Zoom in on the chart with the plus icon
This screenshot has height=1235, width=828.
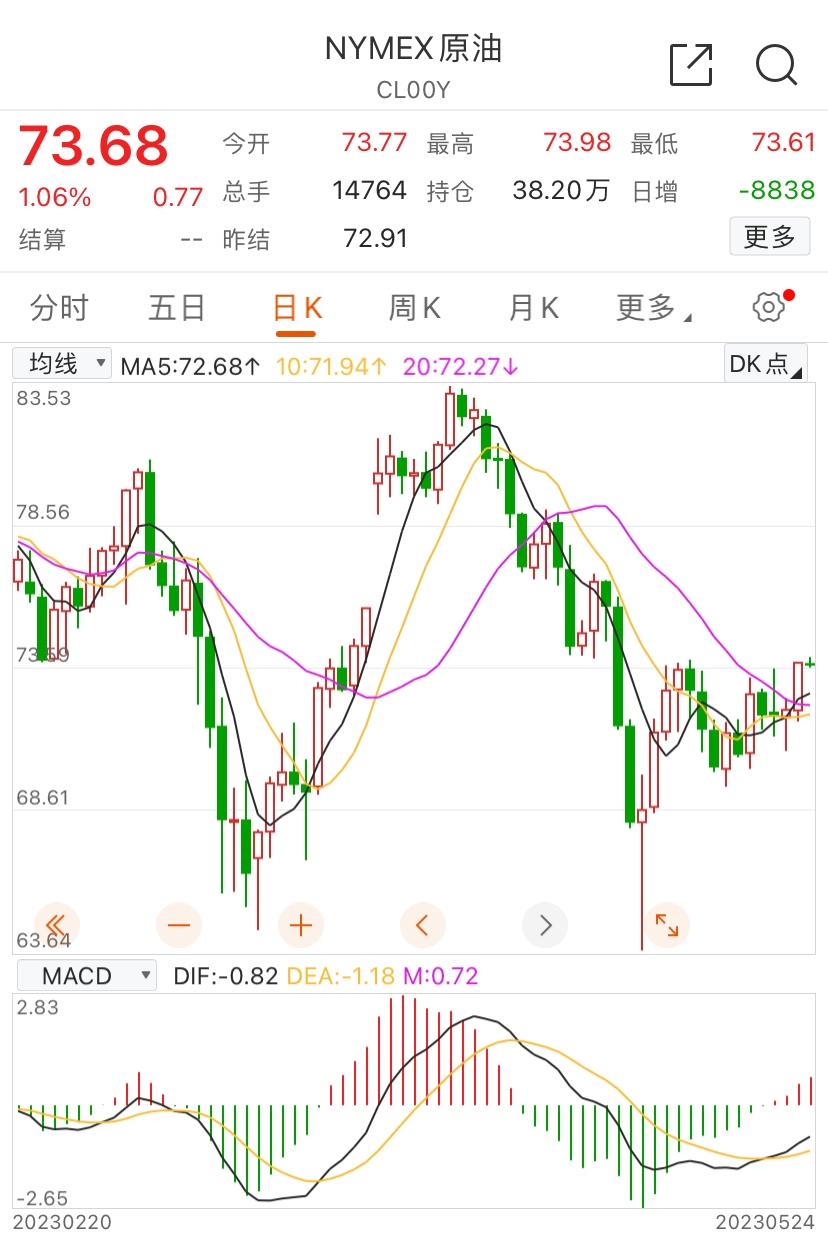point(301,925)
